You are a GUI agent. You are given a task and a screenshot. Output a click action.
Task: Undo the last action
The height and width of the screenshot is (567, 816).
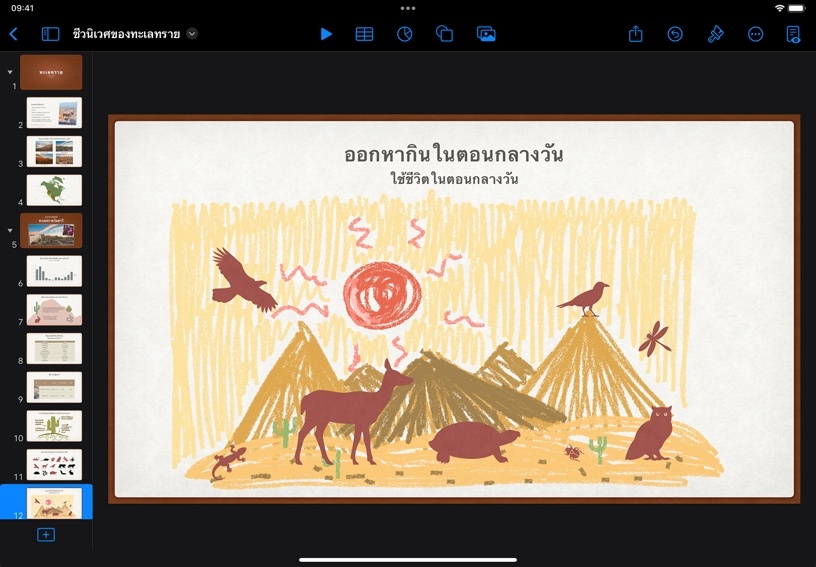pyautogui.click(x=675, y=34)
